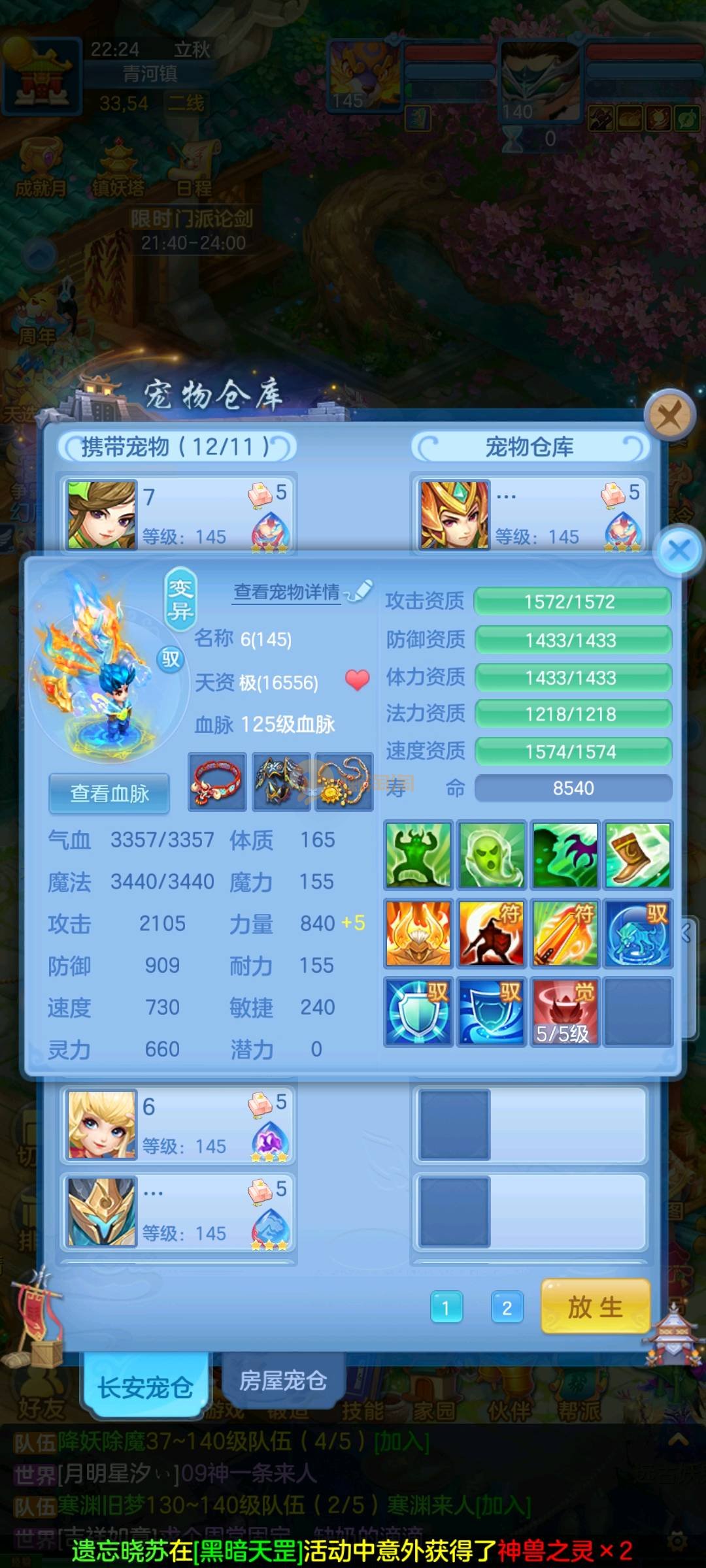Tap the 放生 release button
The image size is (706, 1568).
coord(595,1307)
